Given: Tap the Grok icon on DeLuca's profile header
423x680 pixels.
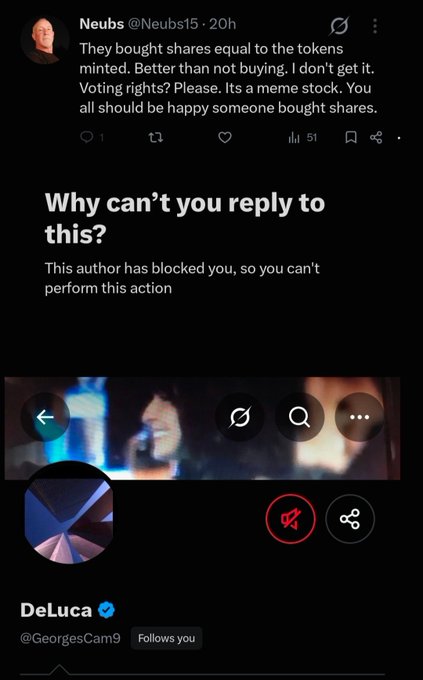Looking at the screenshot, I should coord(240,417).
